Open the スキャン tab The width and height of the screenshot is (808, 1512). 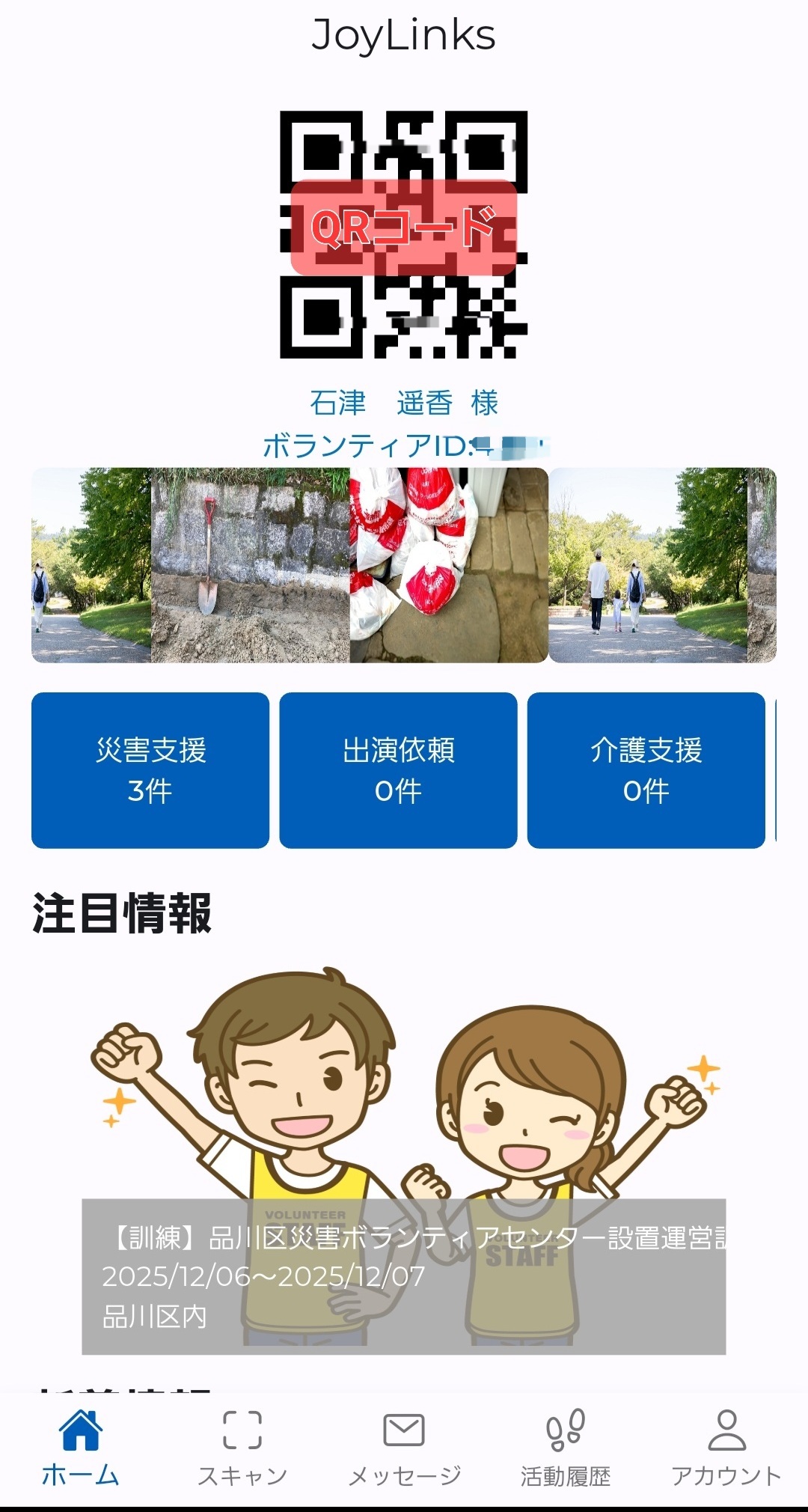(x=242, y=1448)
